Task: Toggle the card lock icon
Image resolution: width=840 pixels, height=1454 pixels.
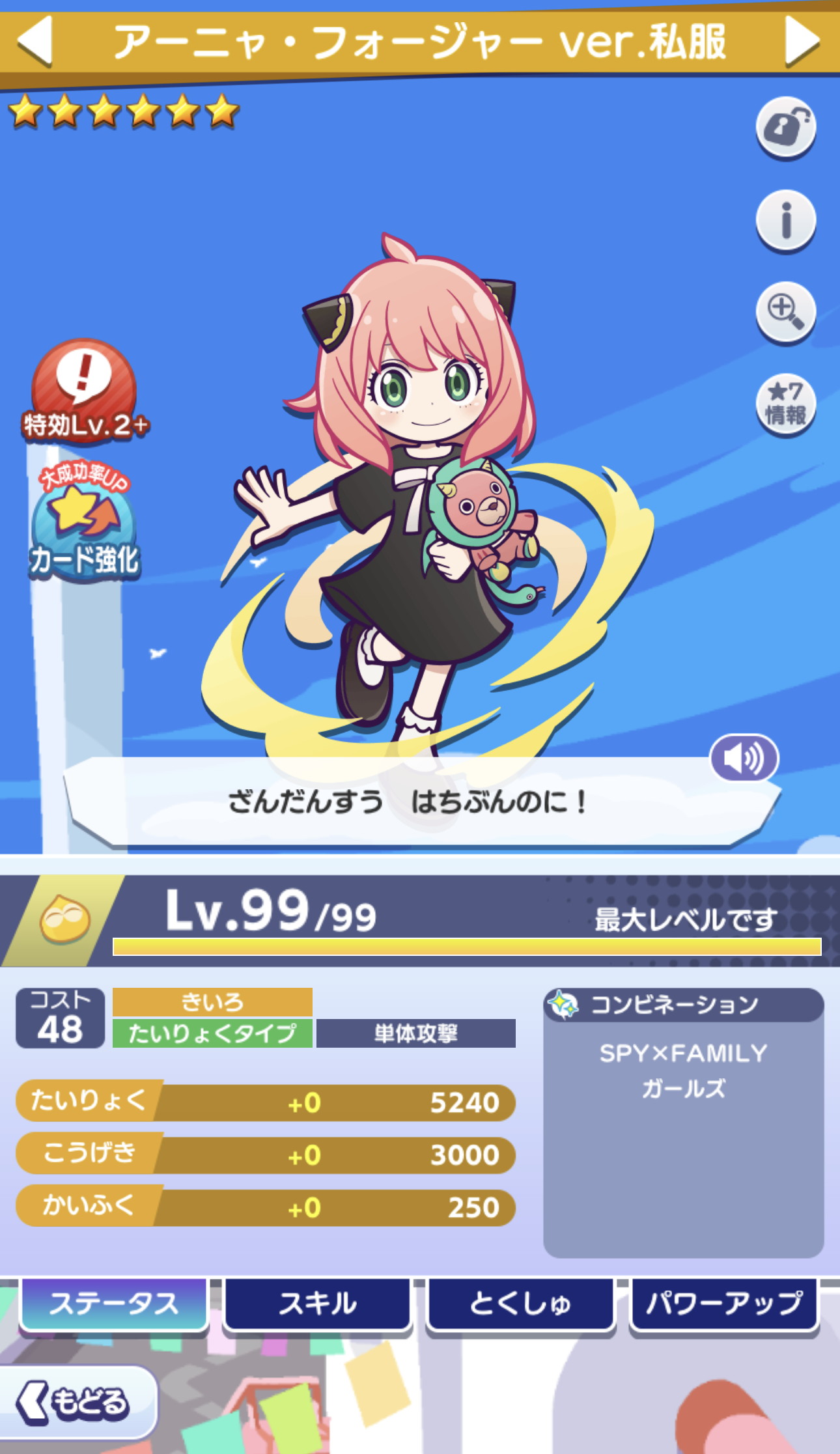Action: pos(785,127)
